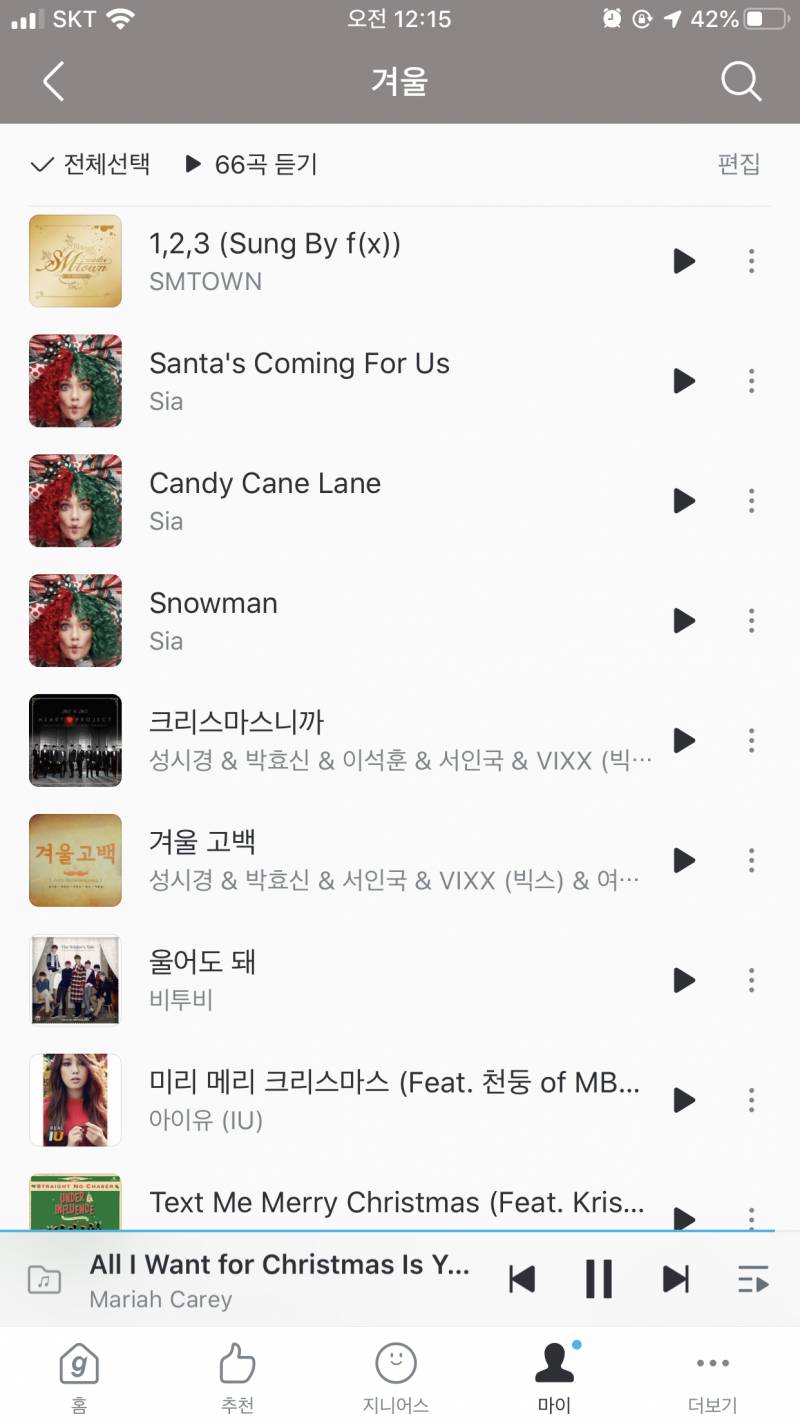Screen dimensions: 800x1423
Task: Play the IU song 미리 메리 크리스마스
Action: [684, 1100]
